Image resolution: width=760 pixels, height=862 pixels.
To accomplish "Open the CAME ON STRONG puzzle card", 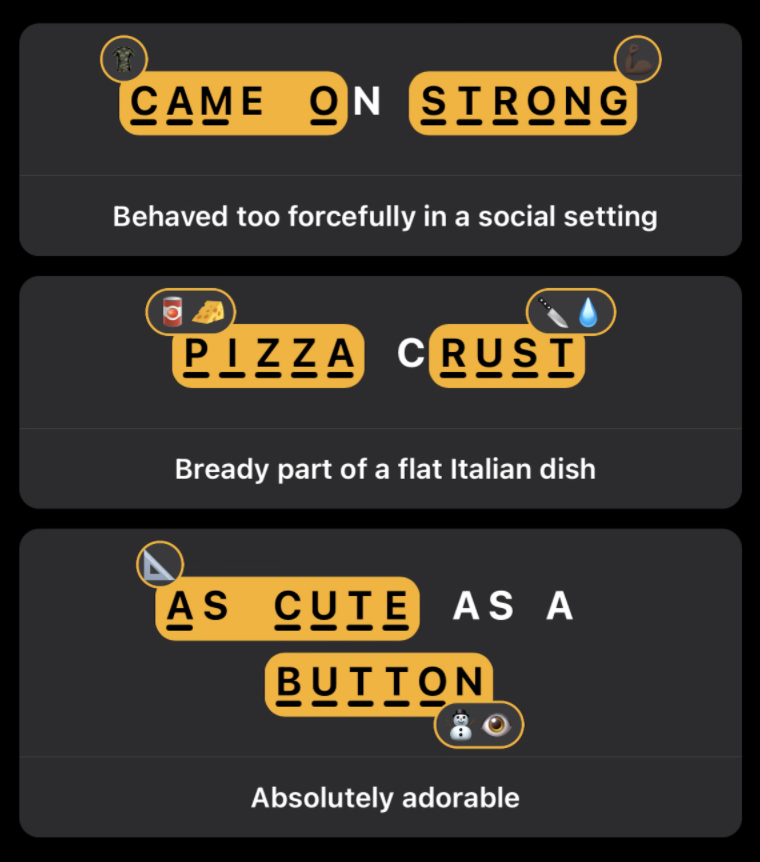I will click(x=384, y=216).
